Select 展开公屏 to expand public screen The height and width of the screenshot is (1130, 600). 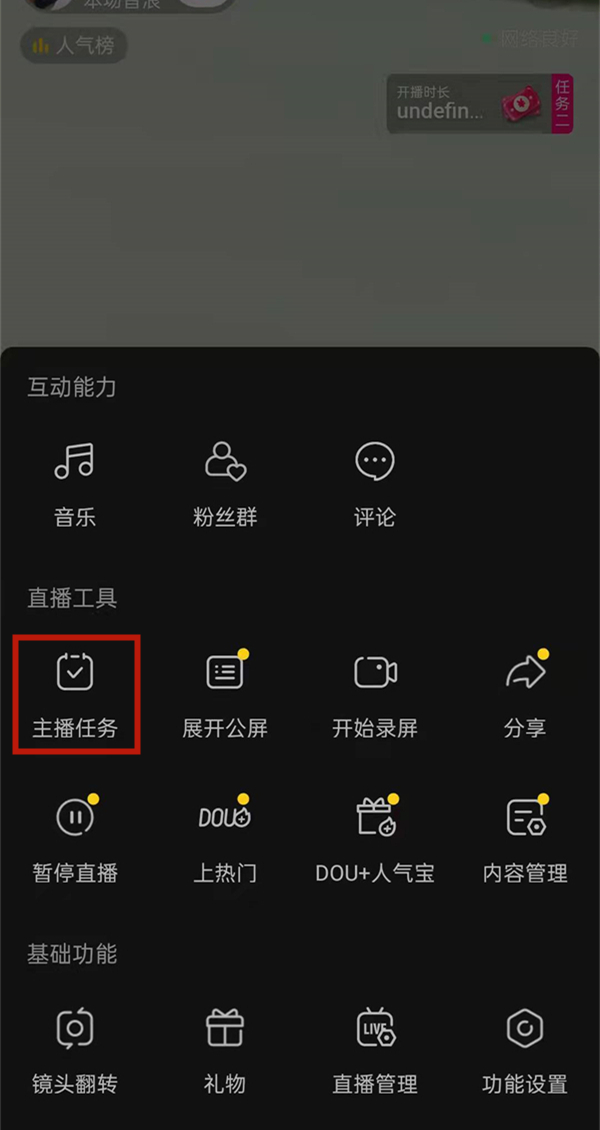(225, 694)
